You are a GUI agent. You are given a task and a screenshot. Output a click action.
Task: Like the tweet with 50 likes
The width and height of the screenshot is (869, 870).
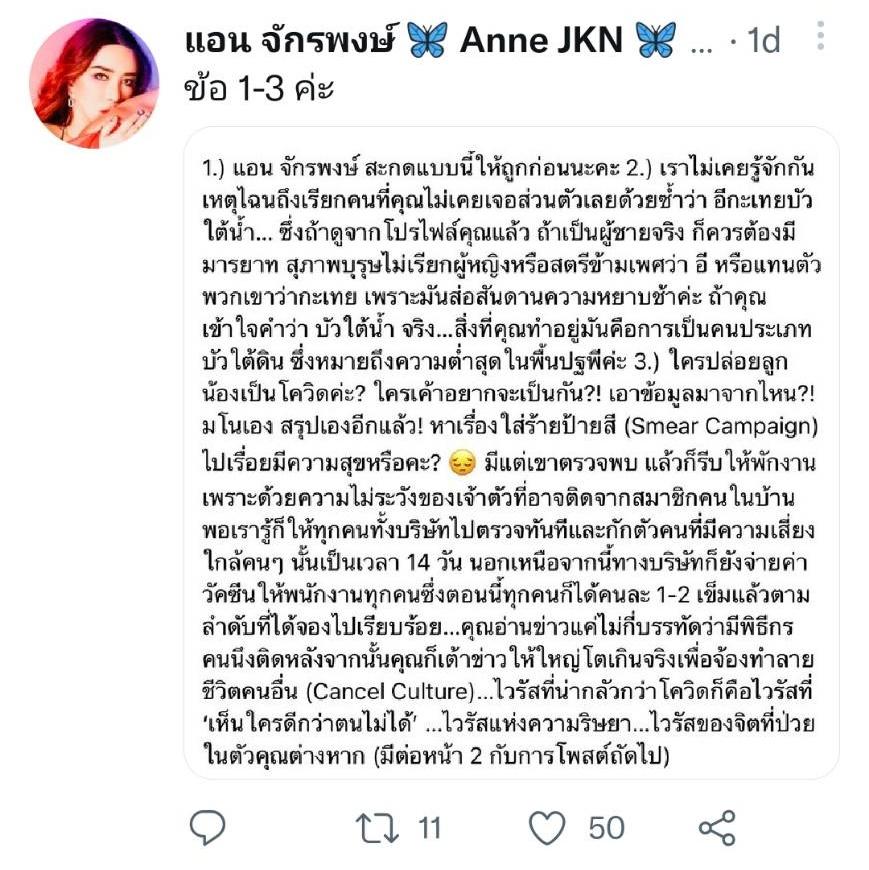[547, 828]
